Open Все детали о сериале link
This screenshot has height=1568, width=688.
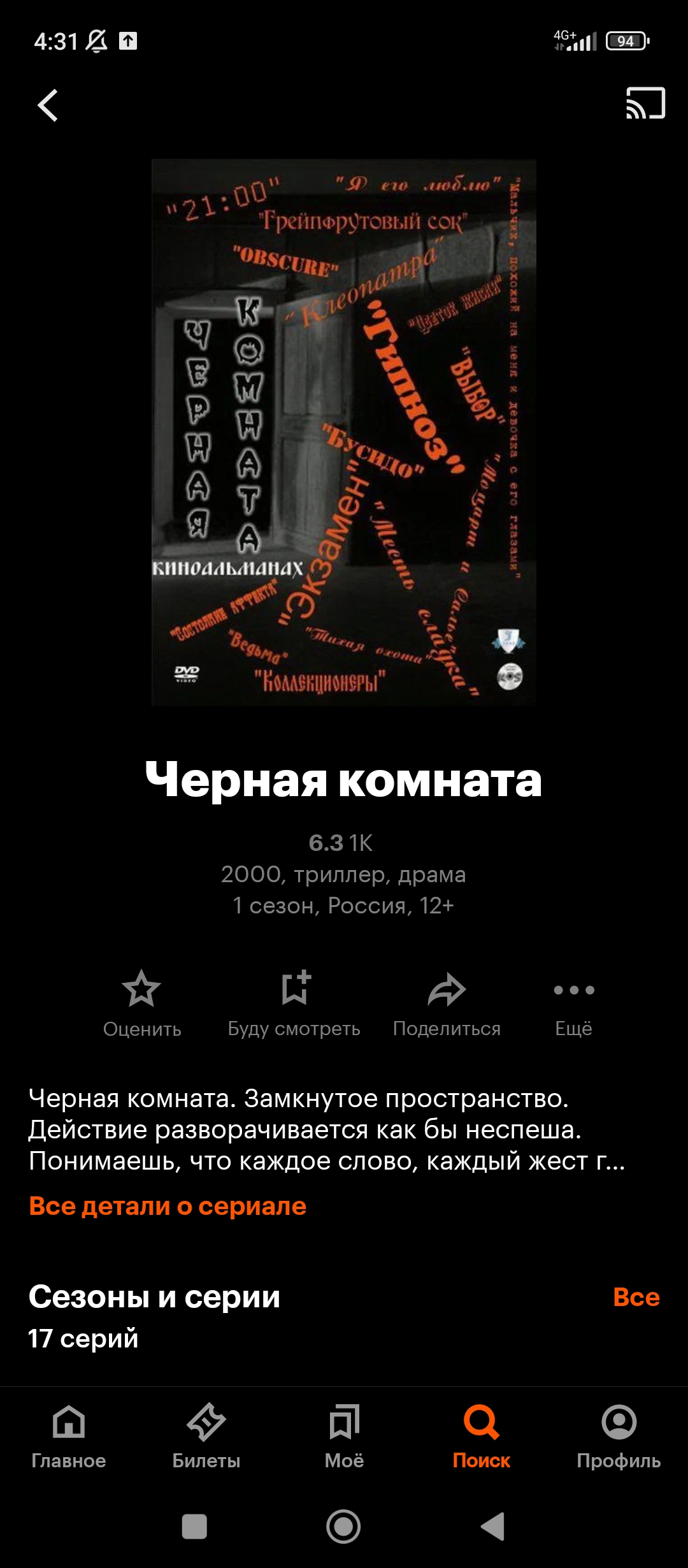point(168,1206)
